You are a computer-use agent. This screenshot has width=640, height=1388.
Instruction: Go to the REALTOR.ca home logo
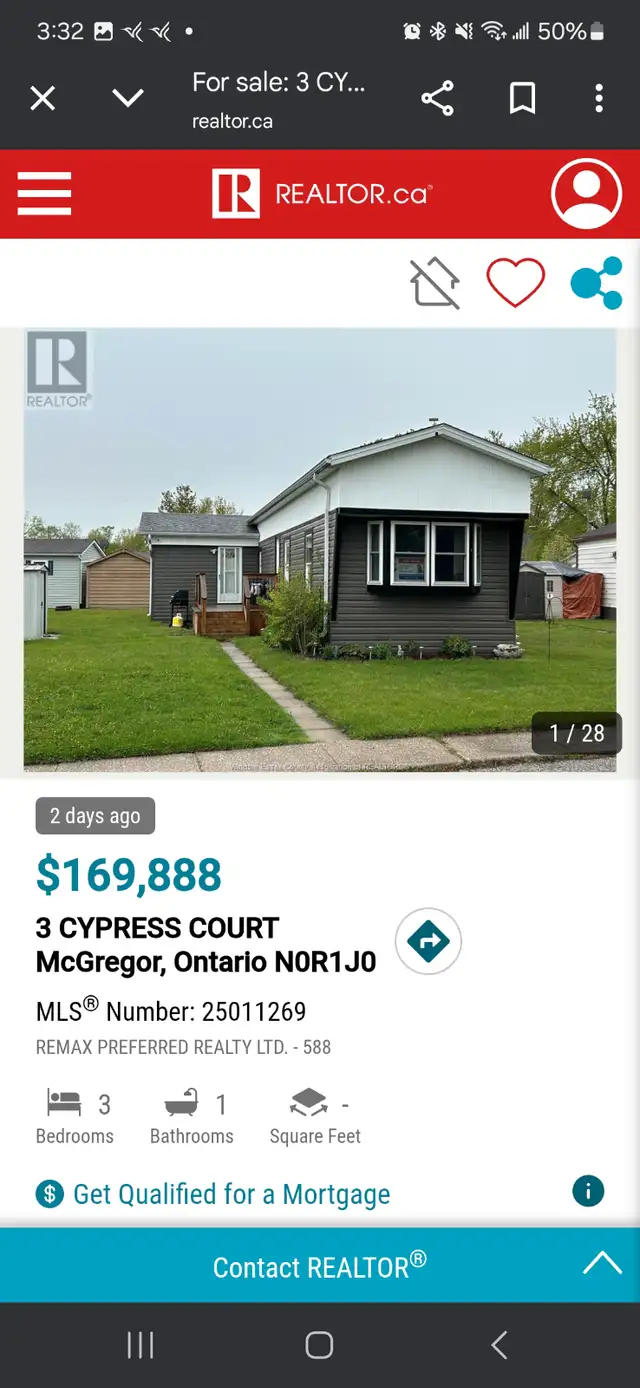coord(321,193)
